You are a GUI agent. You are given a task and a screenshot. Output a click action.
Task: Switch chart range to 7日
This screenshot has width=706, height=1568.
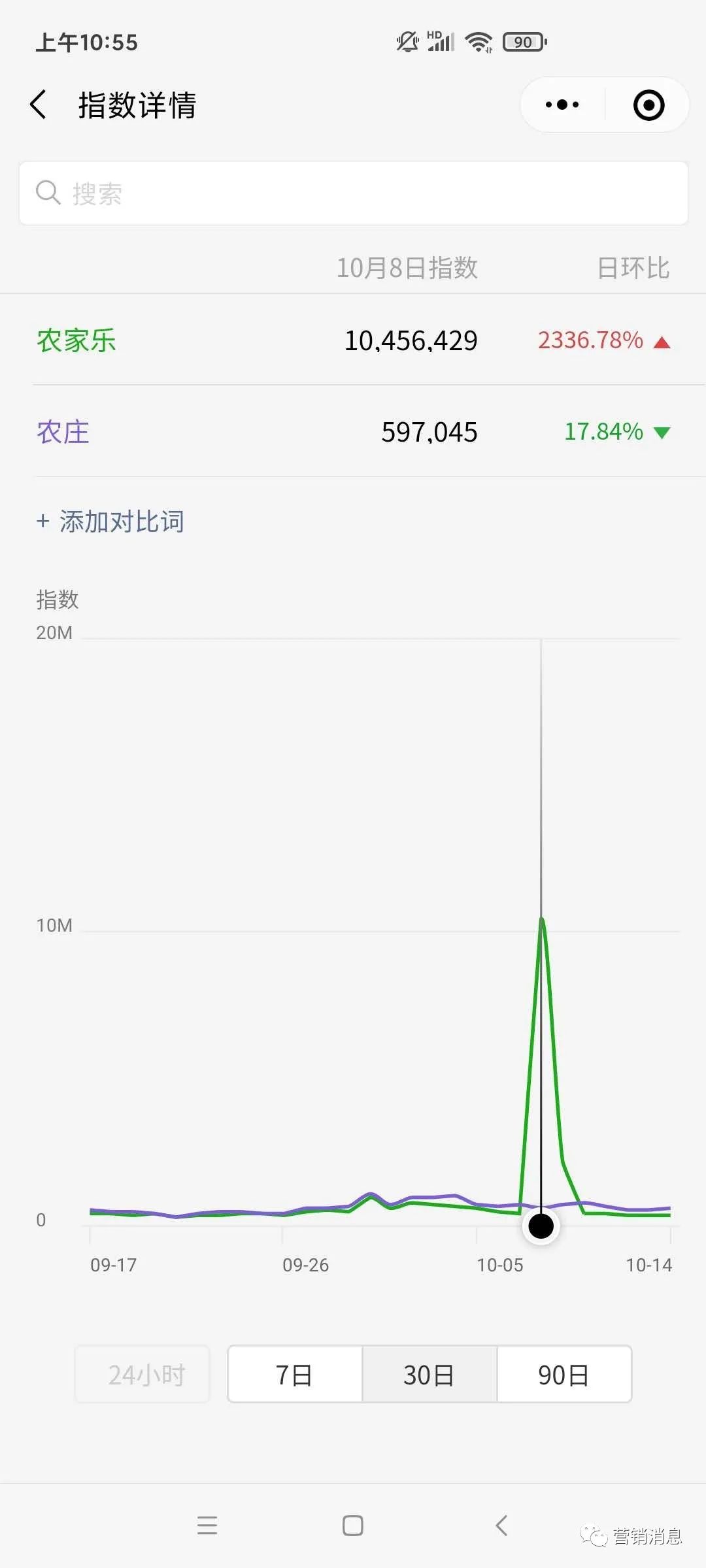(x=295, y=1374)
